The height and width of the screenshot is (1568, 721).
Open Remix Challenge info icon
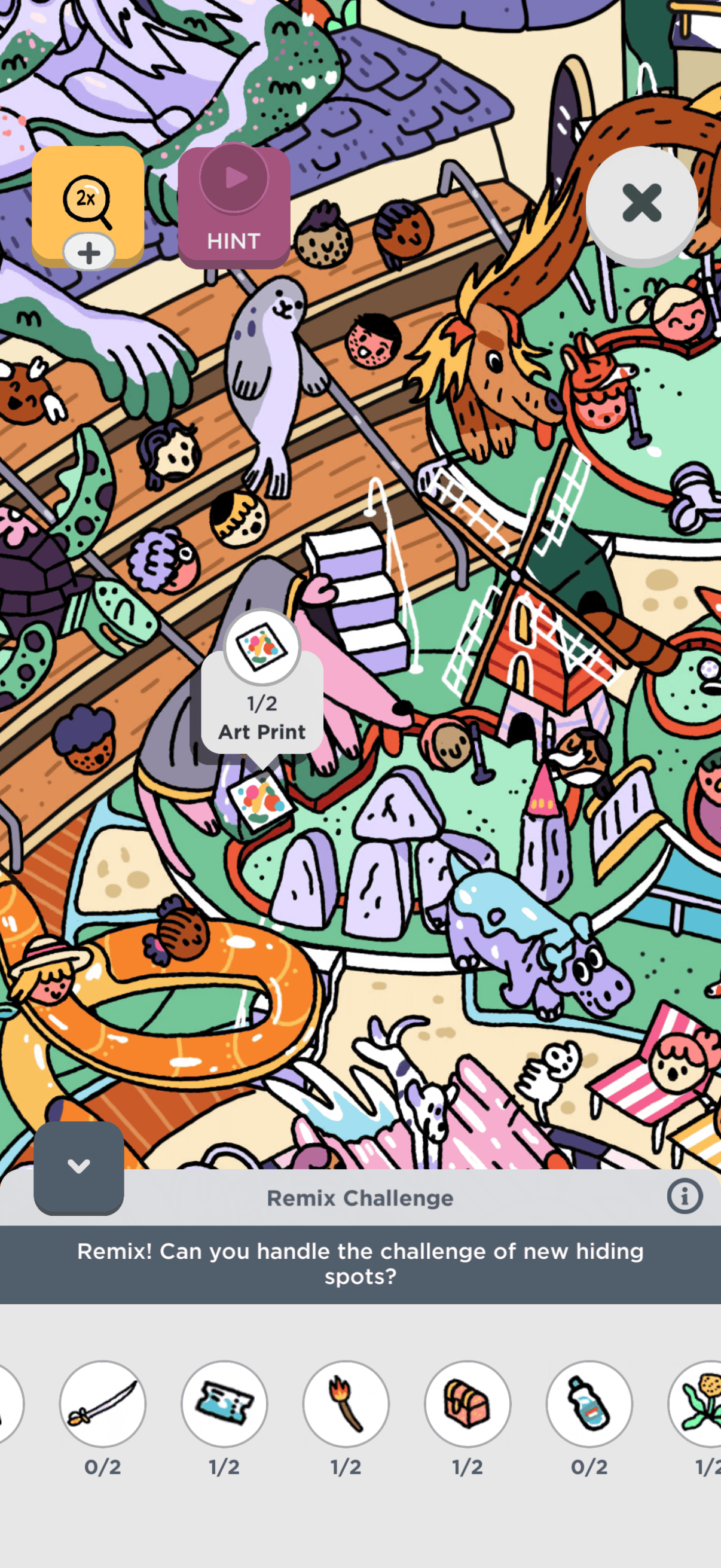click(684, 1196)
